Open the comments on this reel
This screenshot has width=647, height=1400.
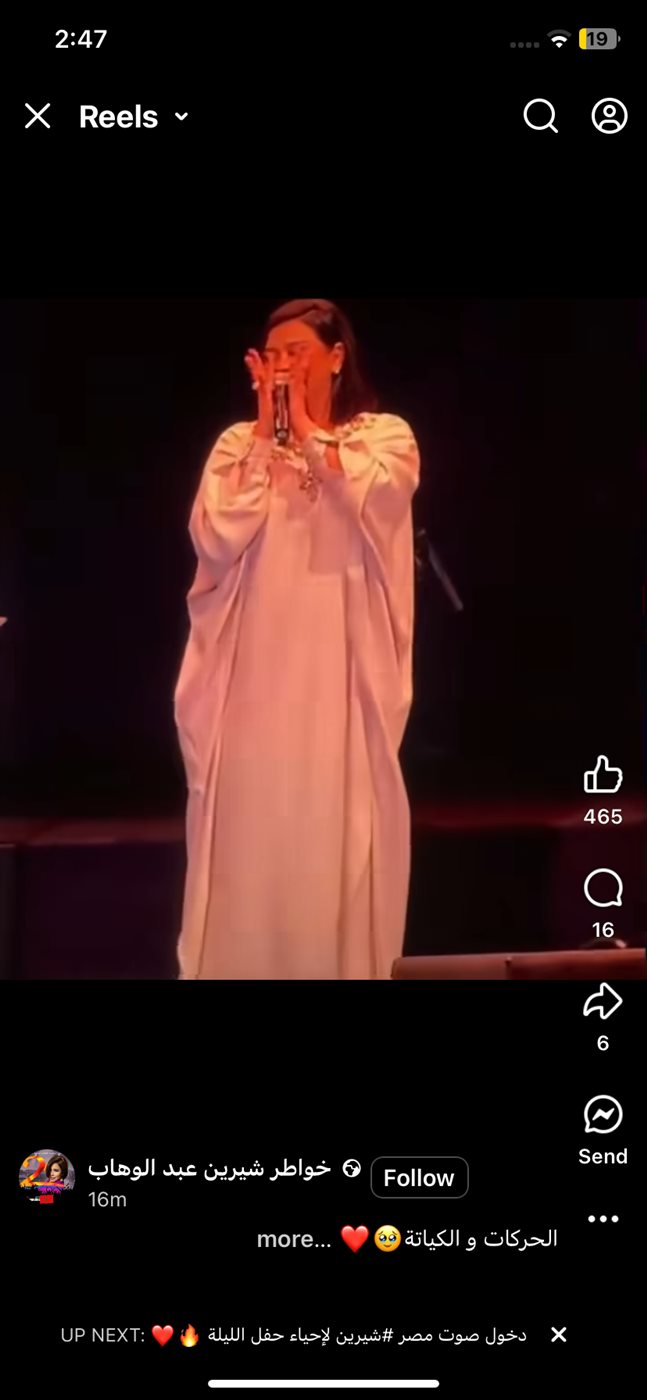point(603,888)
